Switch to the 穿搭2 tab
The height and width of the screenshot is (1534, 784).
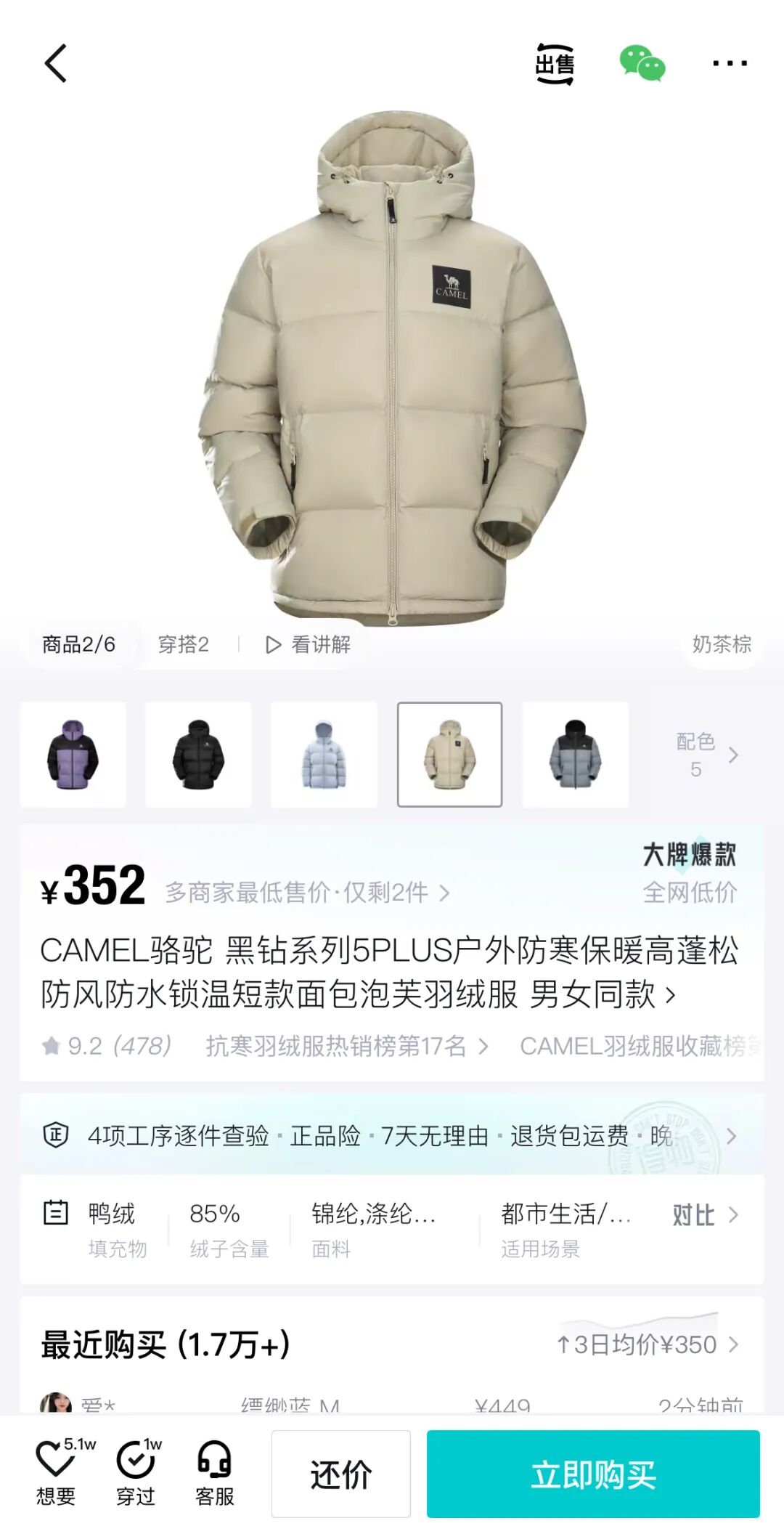coord(184,644)
